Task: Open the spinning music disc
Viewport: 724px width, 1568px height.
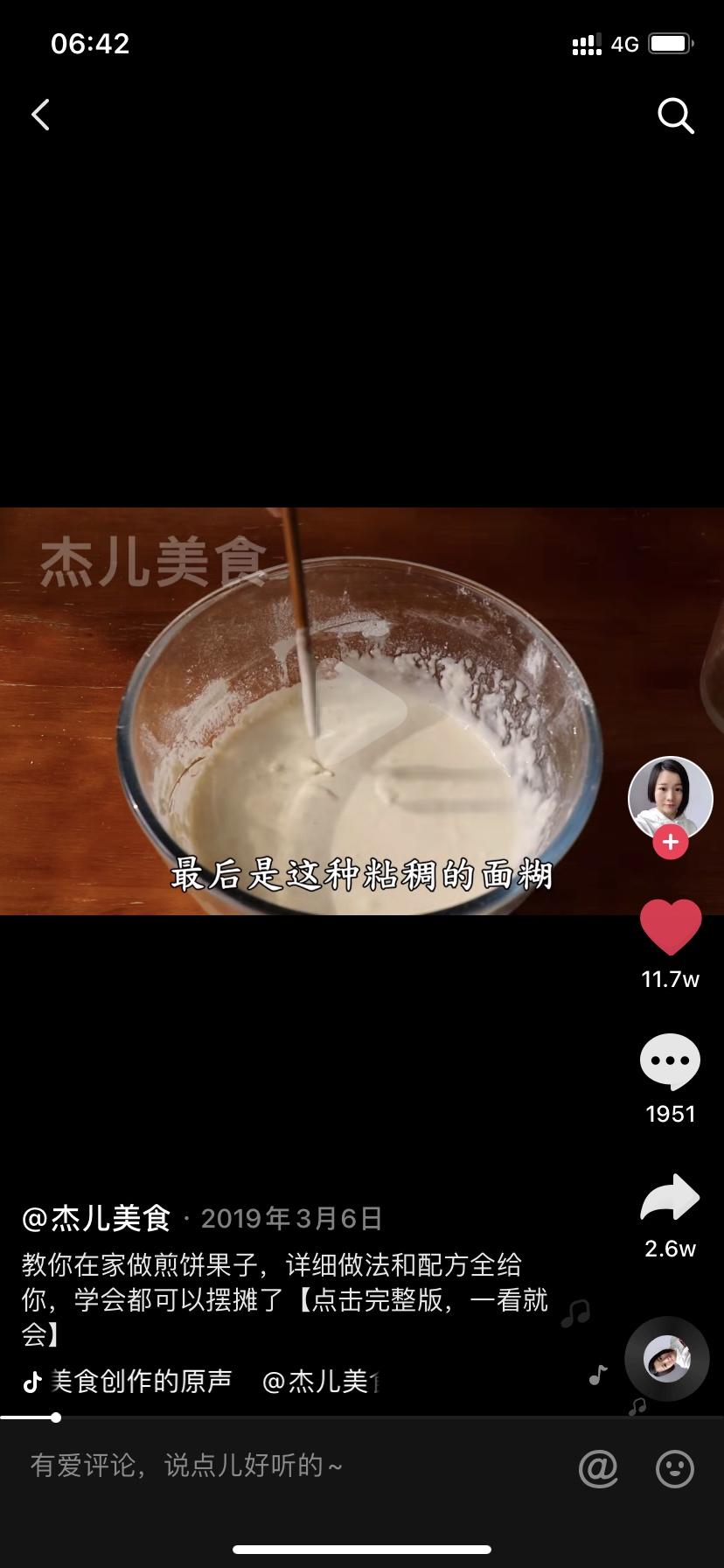Action: click(x=667, y=1359)
